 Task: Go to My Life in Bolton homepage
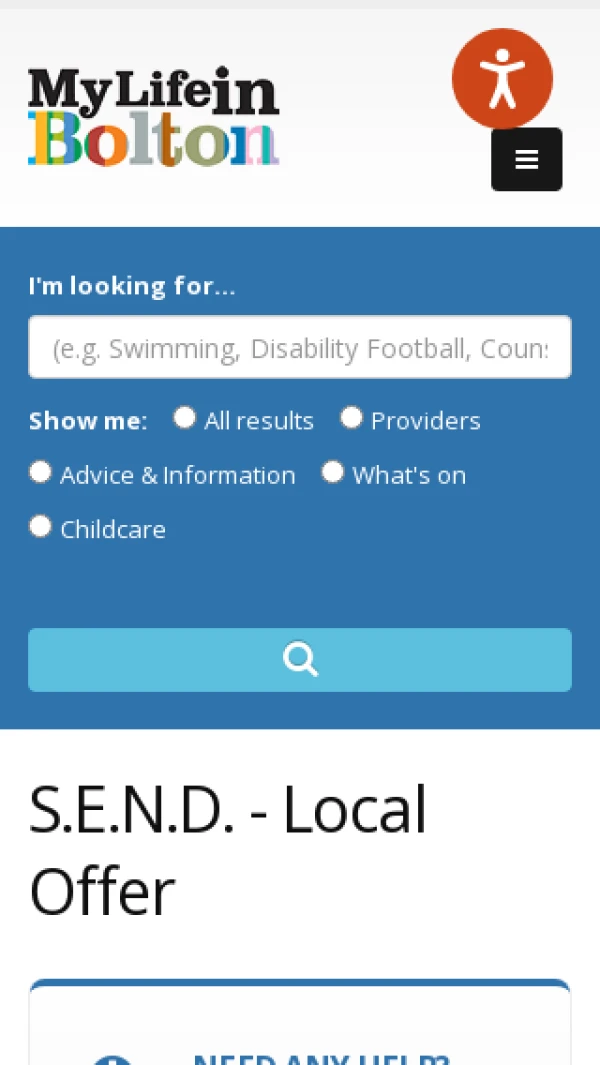pyautogui.click(x=154, y=116)
